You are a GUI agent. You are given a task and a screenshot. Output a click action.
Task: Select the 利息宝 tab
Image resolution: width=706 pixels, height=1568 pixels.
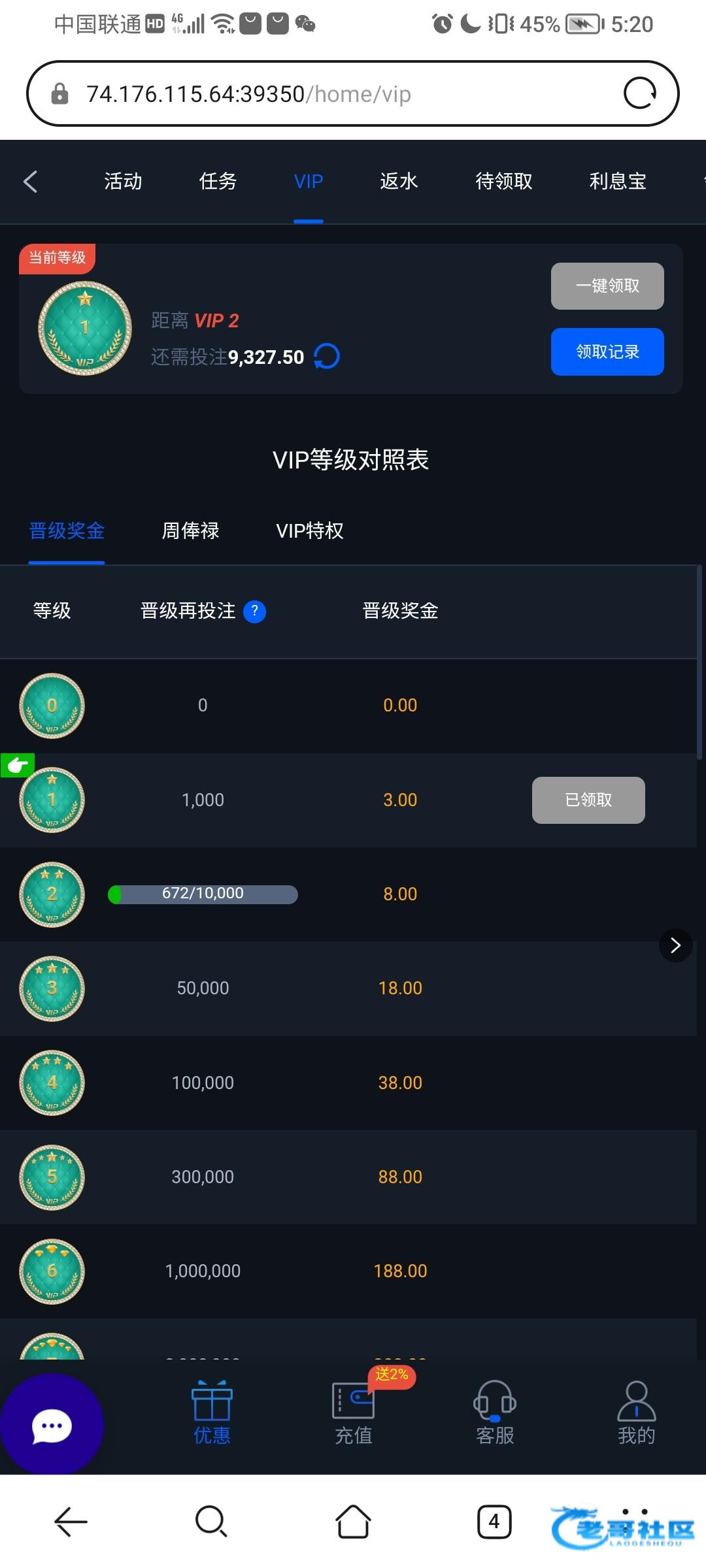pyautogui.click(x=617, y=182)
